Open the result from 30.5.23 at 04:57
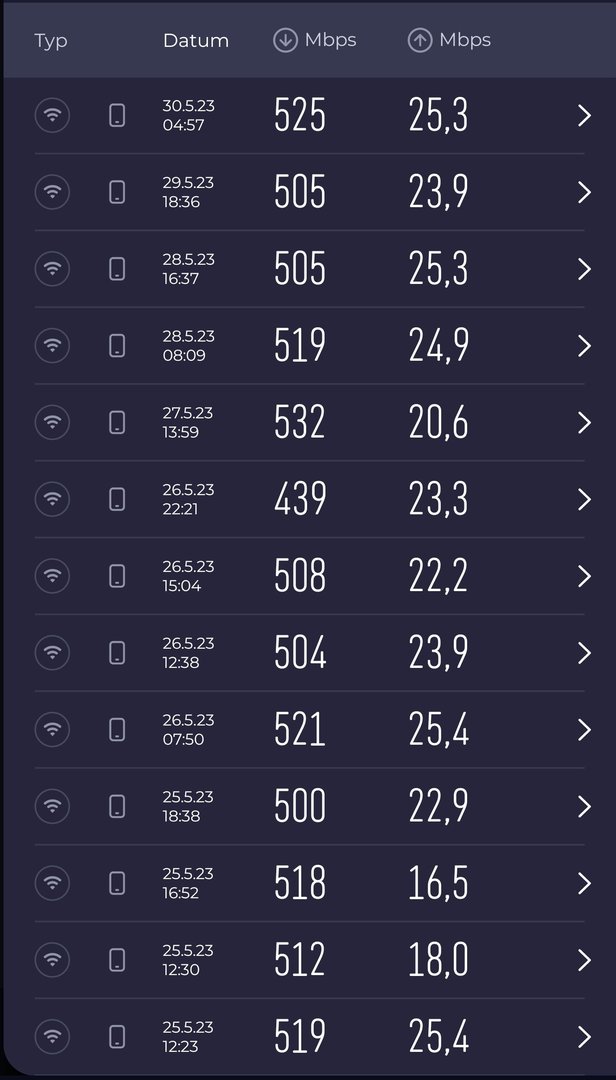616x1080 pixels. click(585, 116)
